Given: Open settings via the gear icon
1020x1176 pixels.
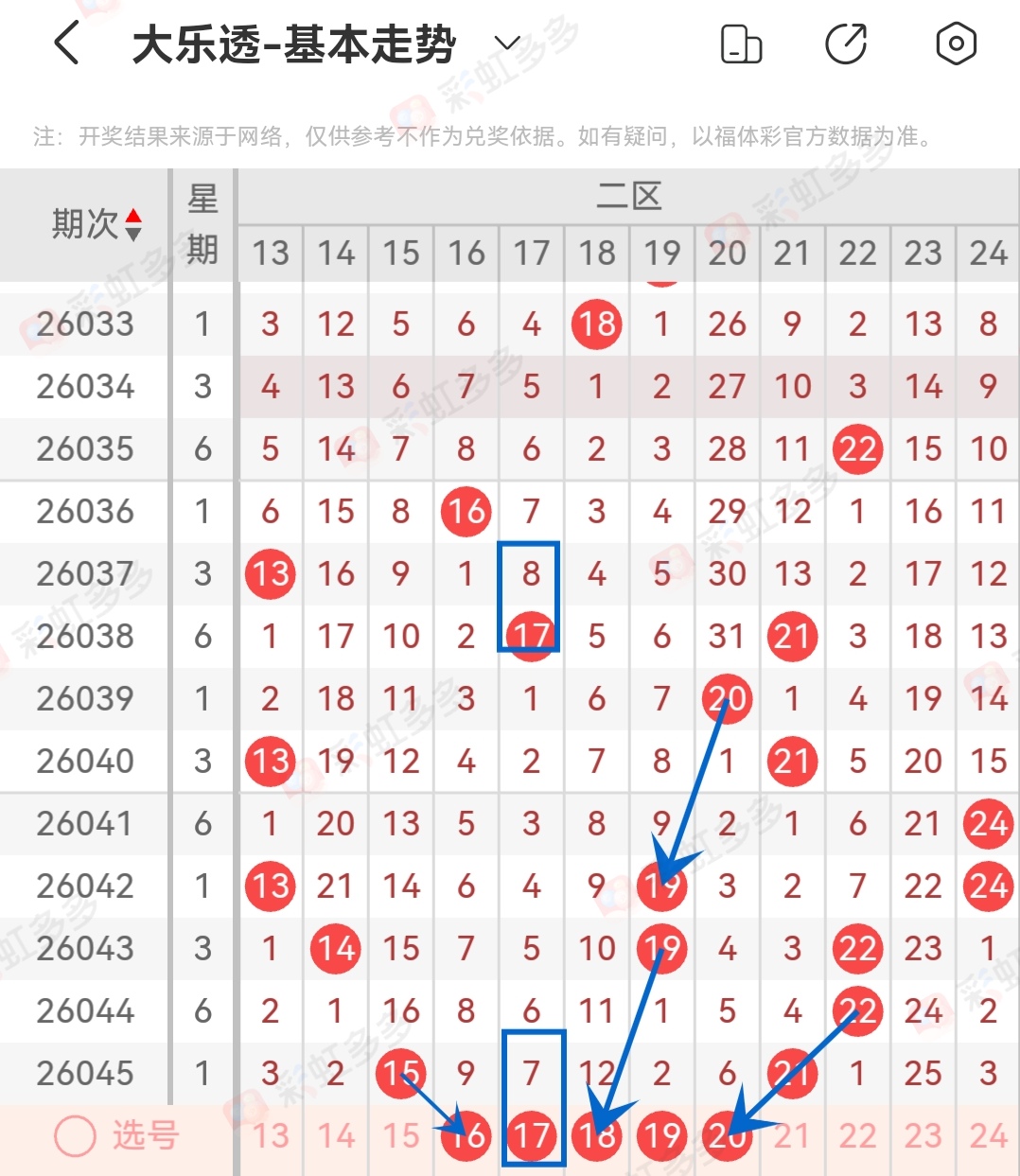Looking at the screenshot, I should pos(956,43).
